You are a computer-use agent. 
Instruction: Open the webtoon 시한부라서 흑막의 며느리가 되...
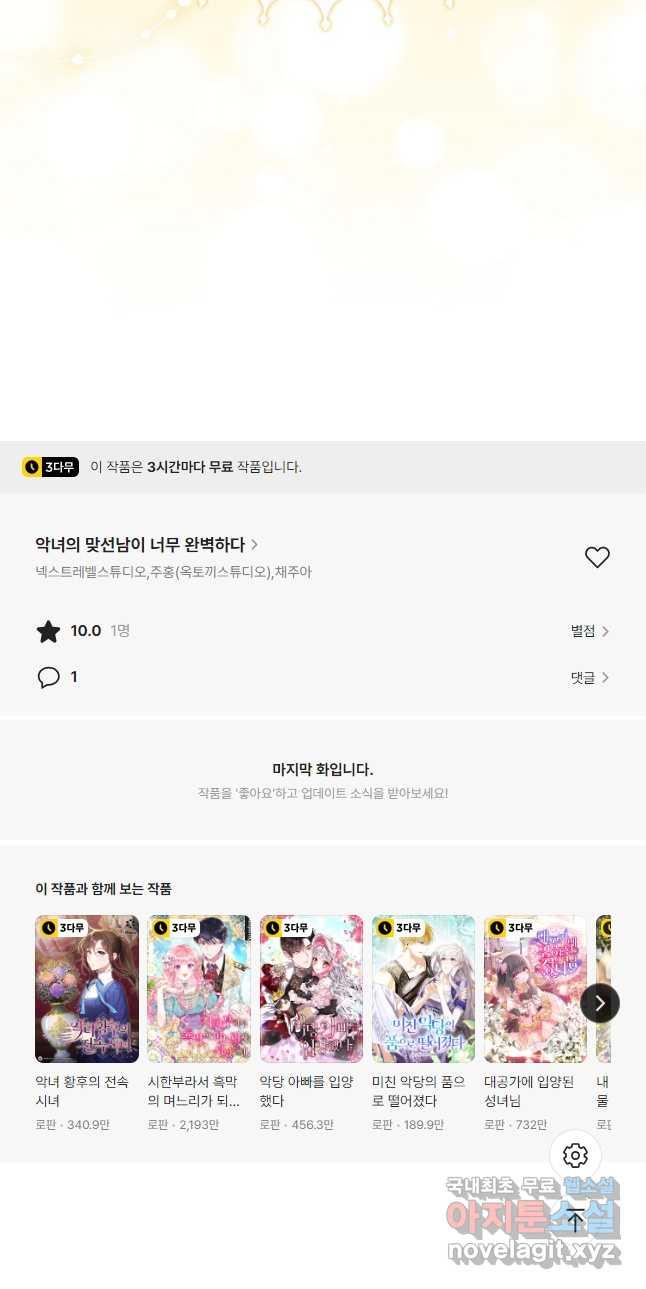199,988
